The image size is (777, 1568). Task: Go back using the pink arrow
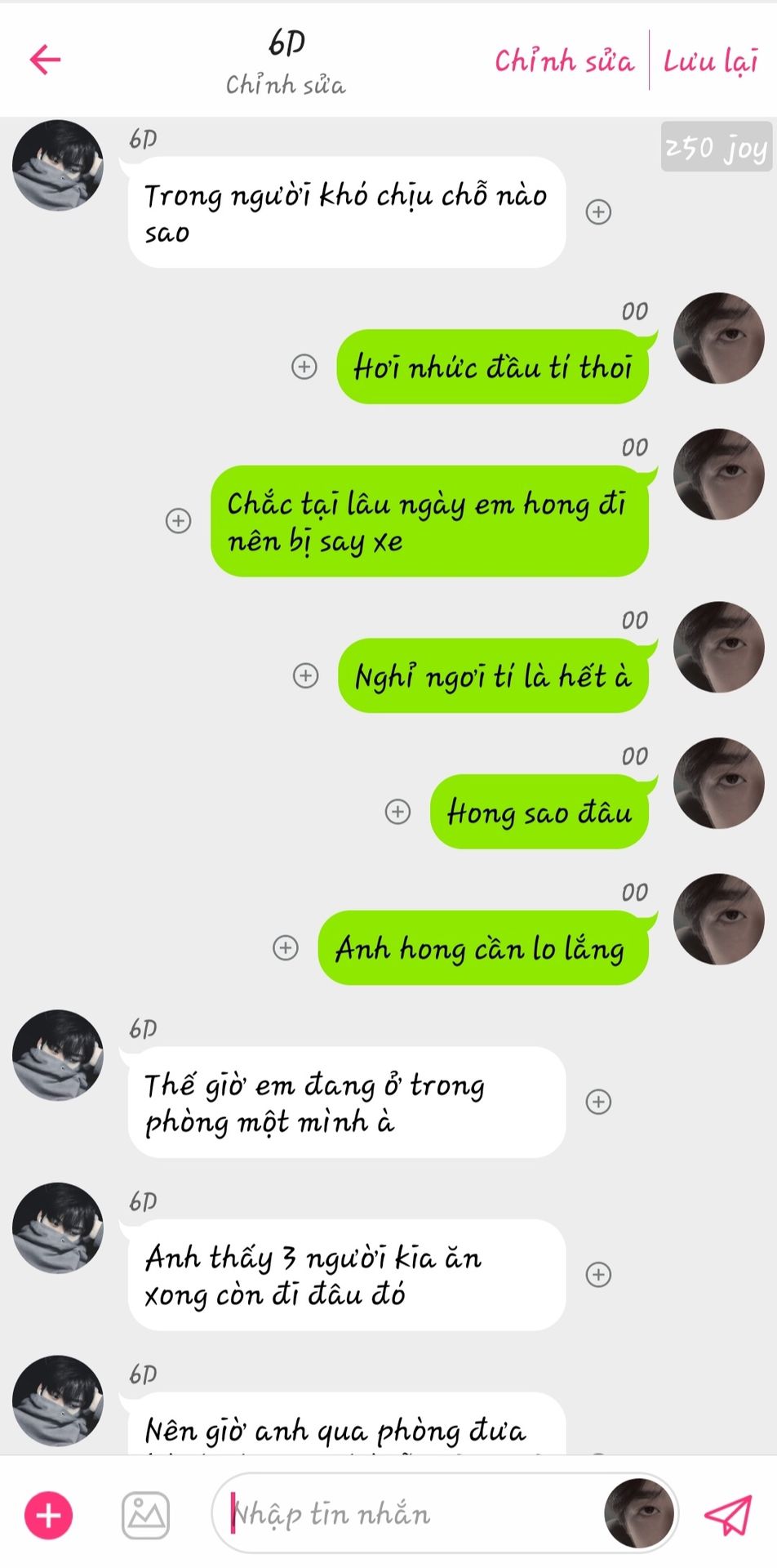tap(46, 60)
